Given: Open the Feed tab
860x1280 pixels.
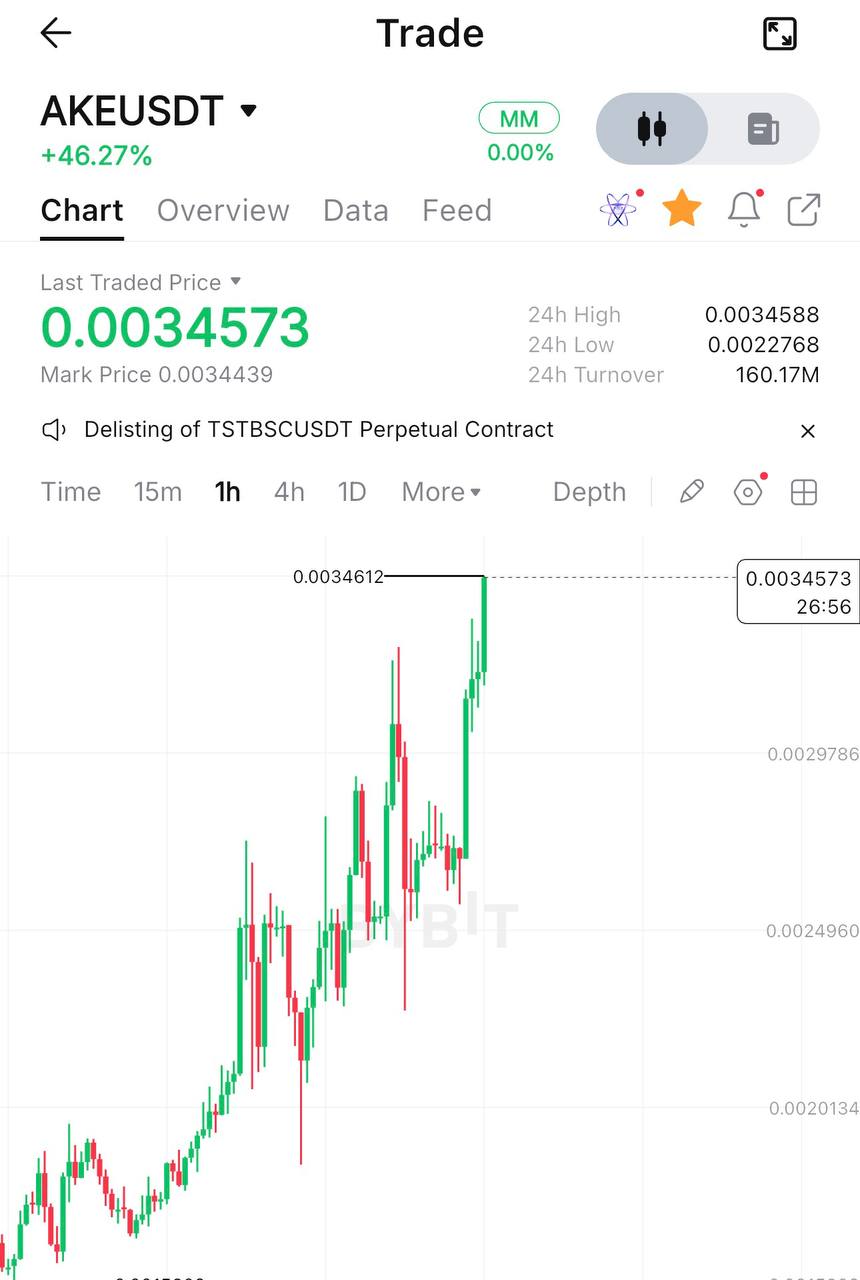Looking at the screenshot, I should 457,210.
